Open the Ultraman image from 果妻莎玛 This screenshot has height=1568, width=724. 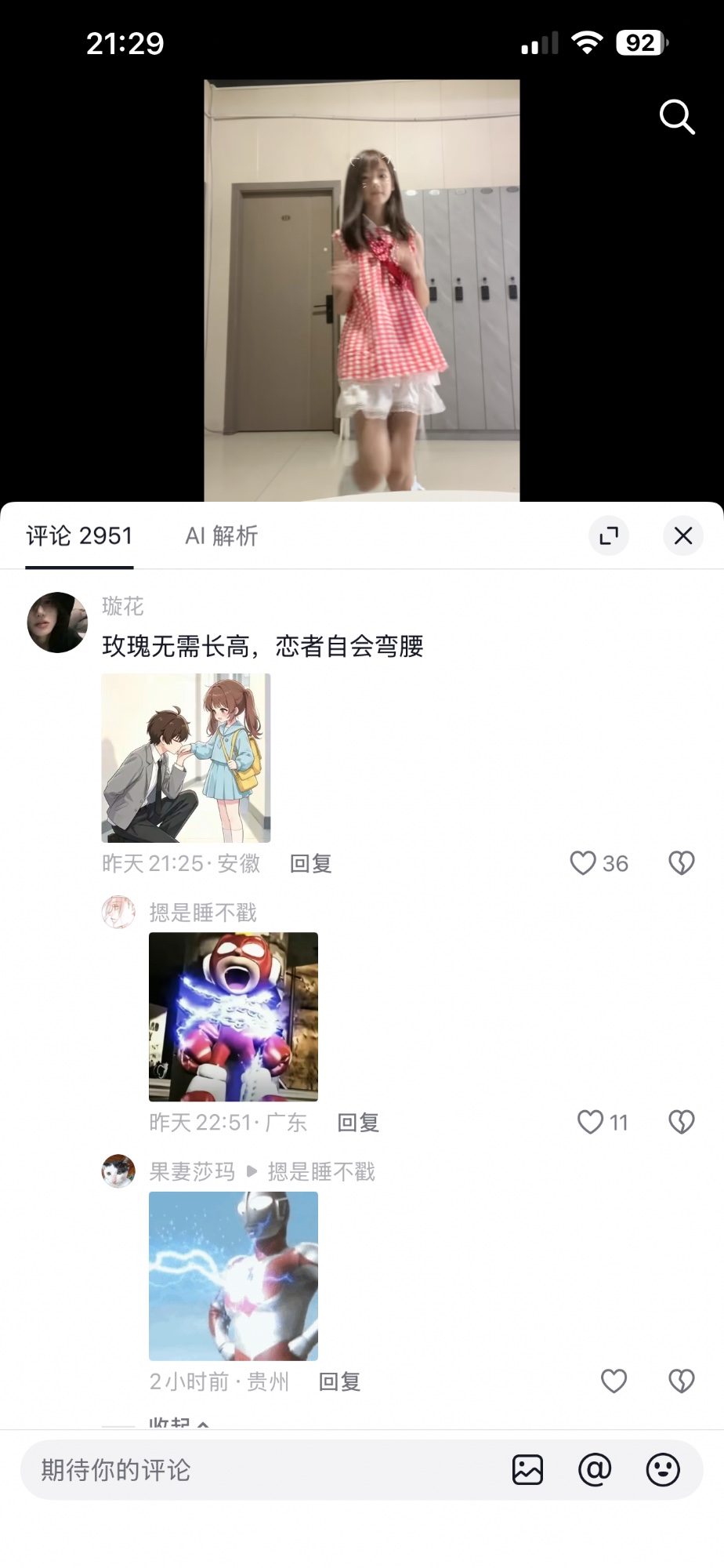pos(233,1276)
